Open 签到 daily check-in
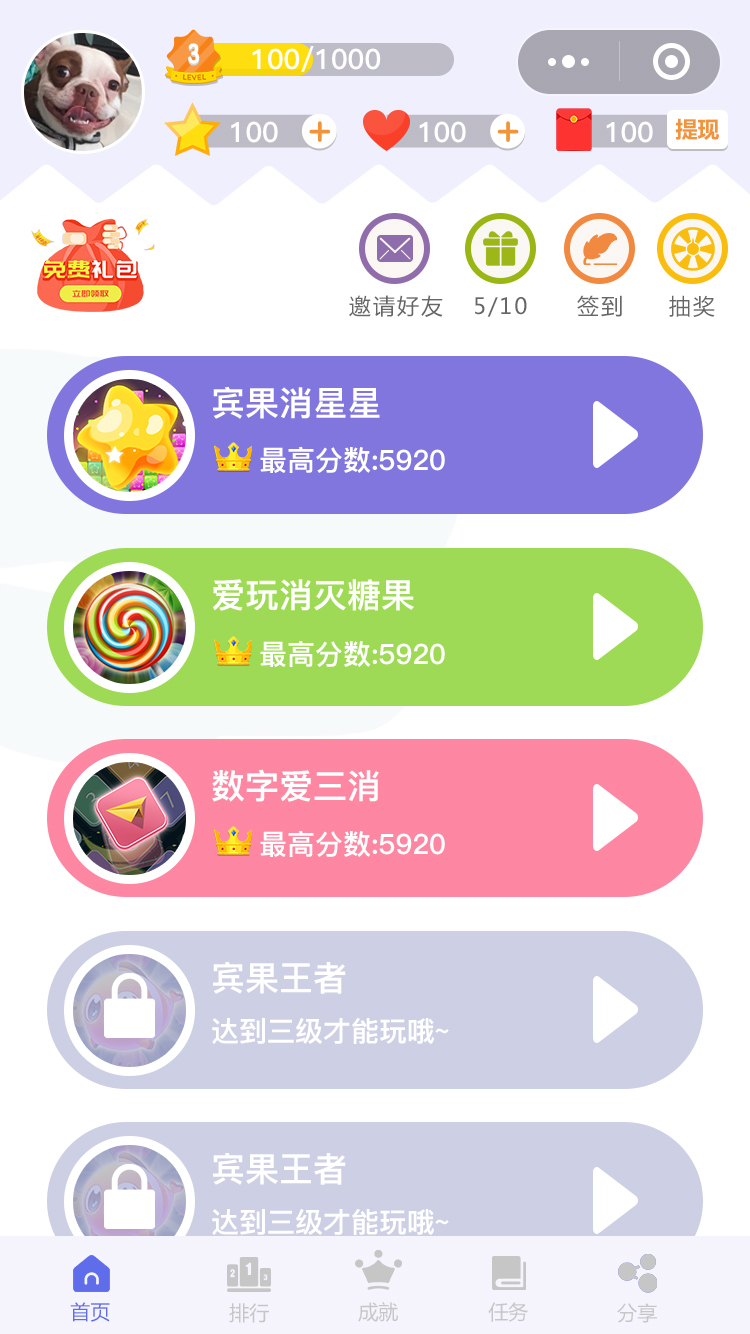Screen dimensions: 750x1334 point(599,250)
